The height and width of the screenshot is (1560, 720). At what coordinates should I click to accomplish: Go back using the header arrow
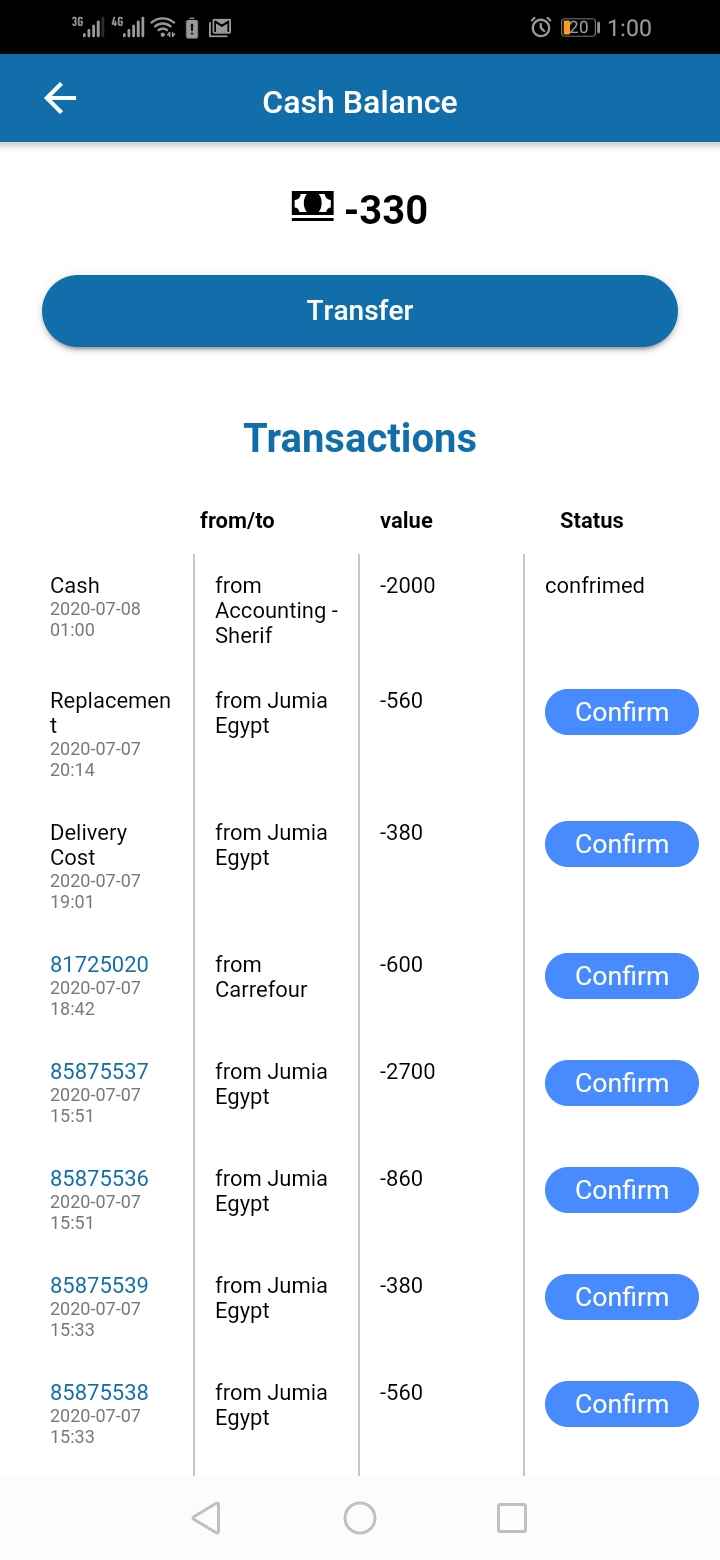pos(60,98)
